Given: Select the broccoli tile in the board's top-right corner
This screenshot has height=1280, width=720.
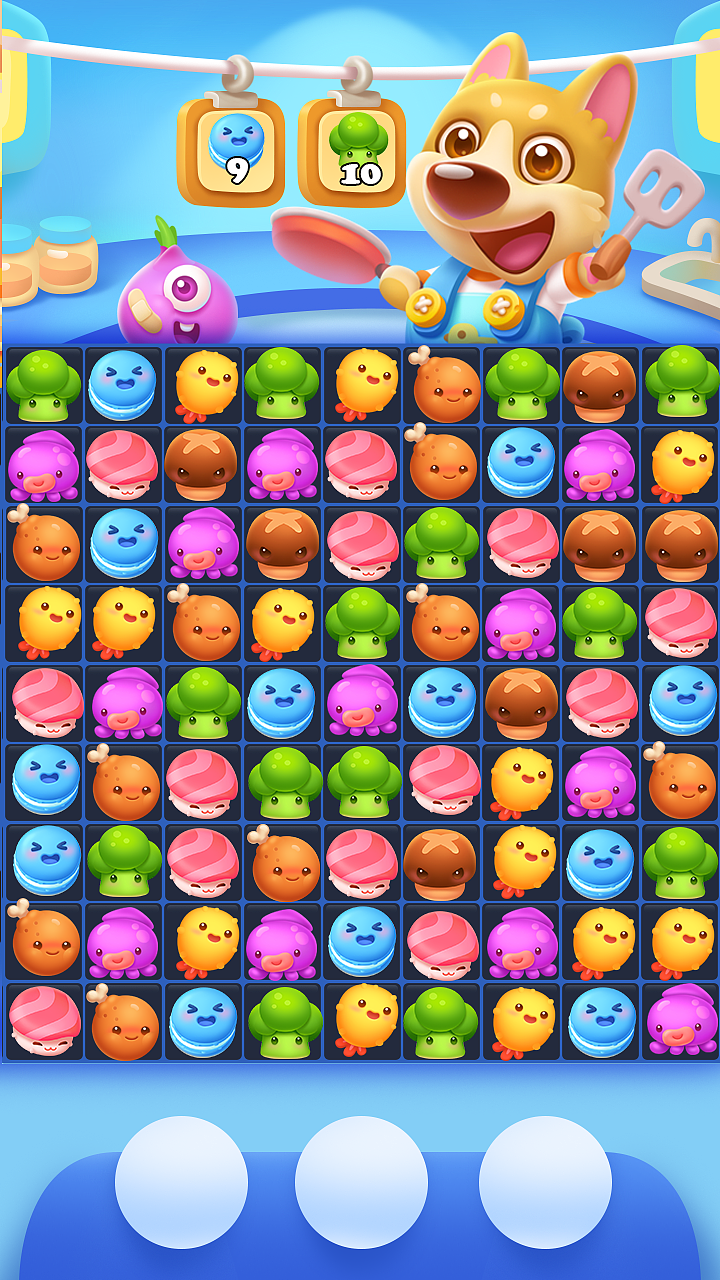Looking at the screenshot, I should tap(681, 384).
